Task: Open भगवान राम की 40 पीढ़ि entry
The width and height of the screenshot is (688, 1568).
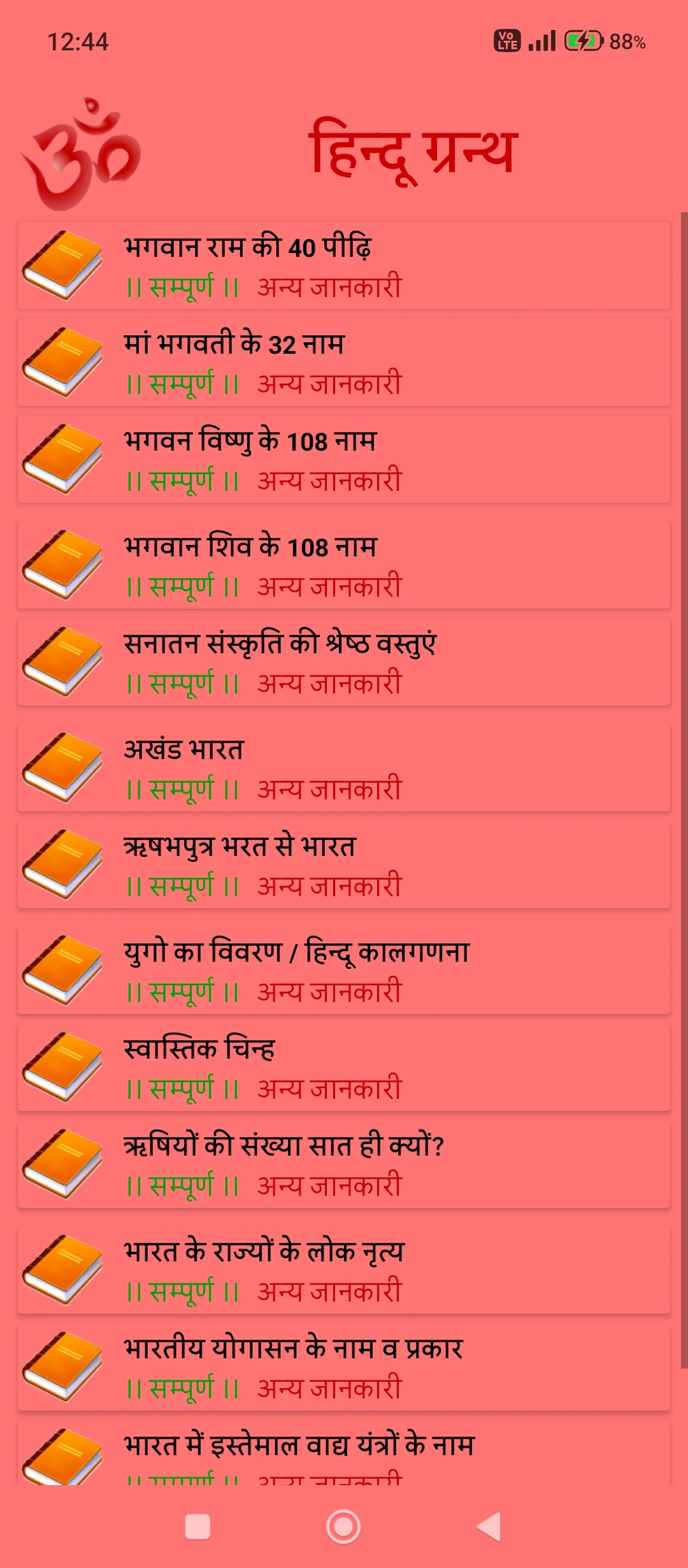Action: (344, 266)
